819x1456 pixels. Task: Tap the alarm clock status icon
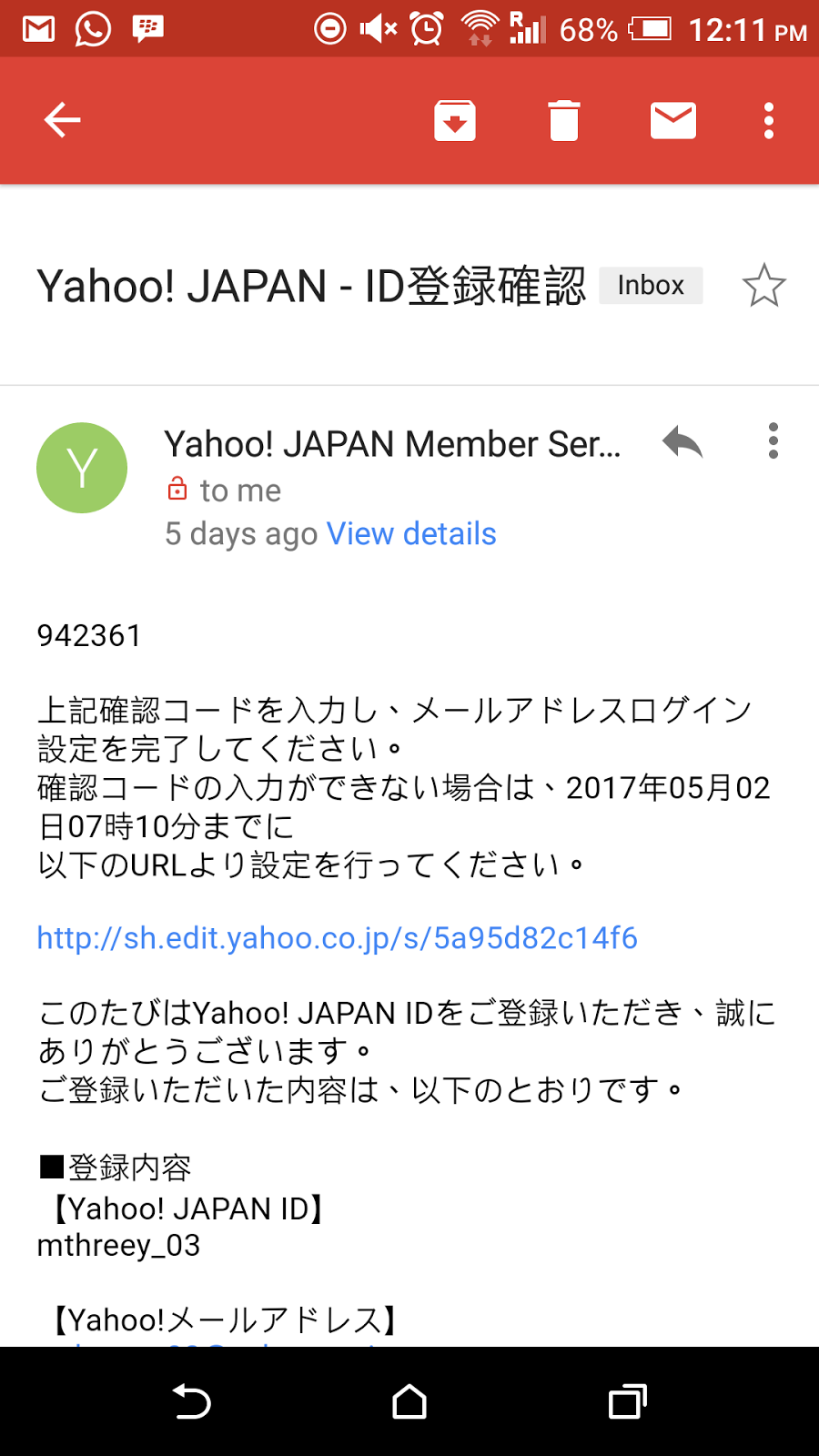(x=424, y=27)
